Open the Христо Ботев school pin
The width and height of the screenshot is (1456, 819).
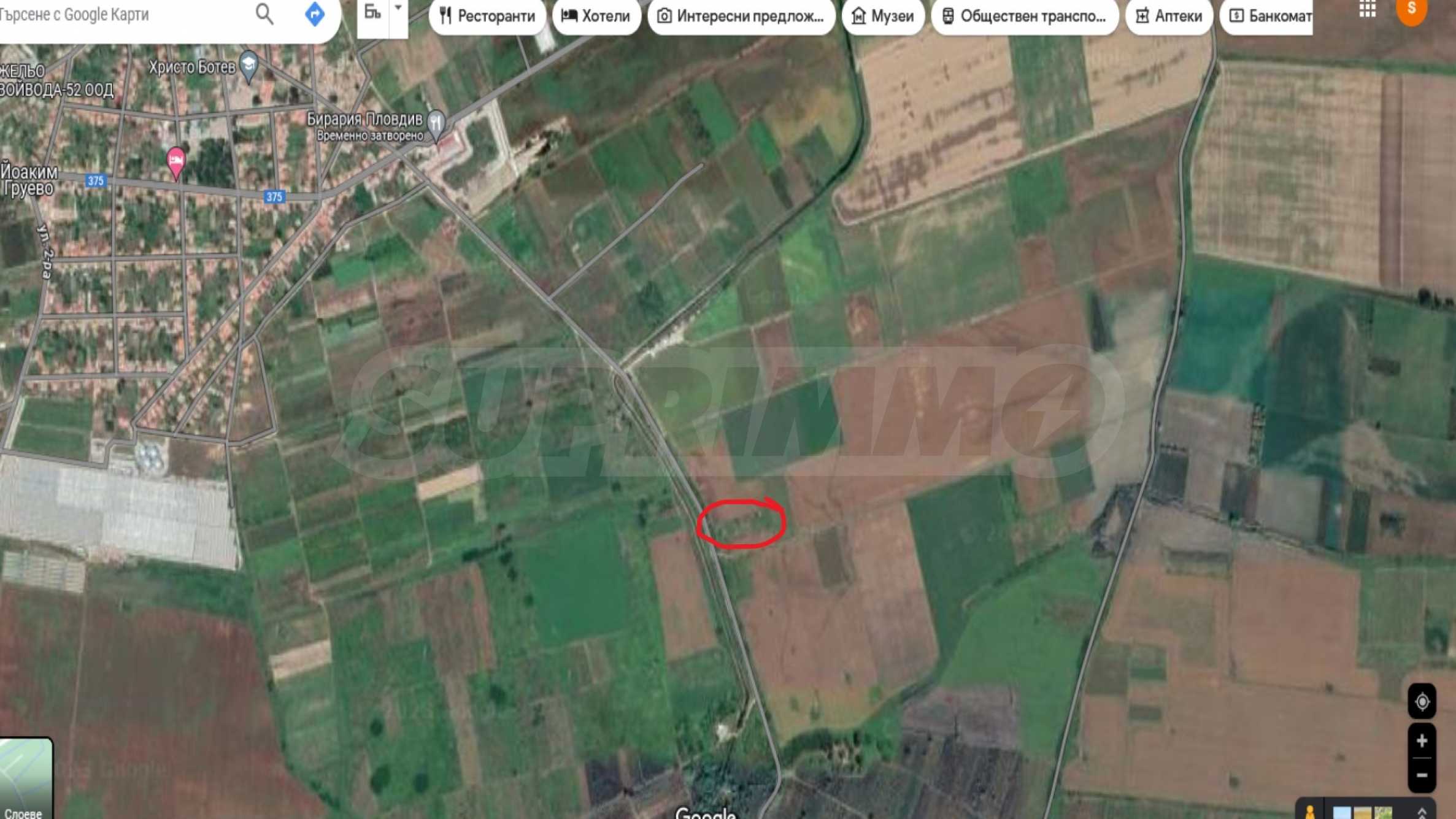(248, 64)
